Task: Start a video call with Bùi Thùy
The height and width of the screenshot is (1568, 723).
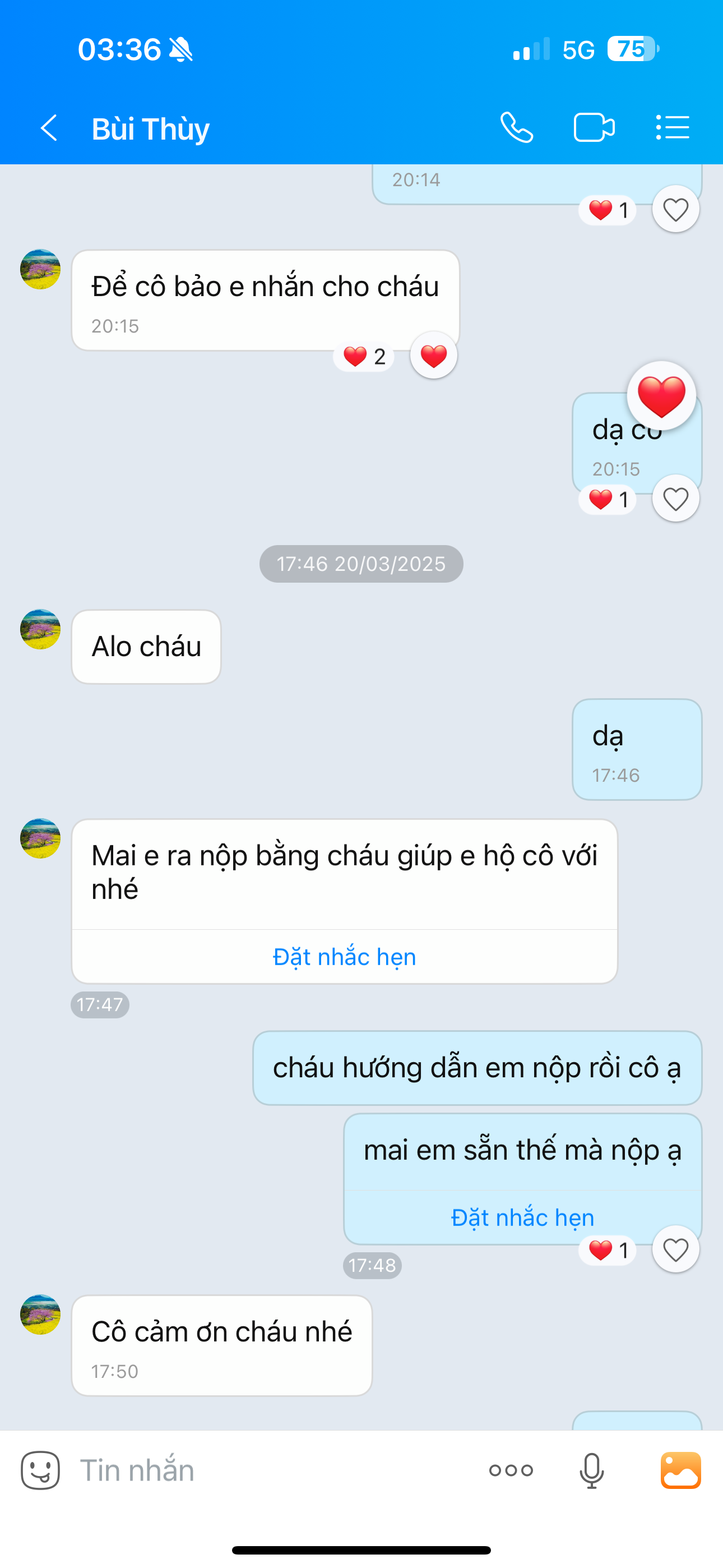Action: click(x=594, y=128)
